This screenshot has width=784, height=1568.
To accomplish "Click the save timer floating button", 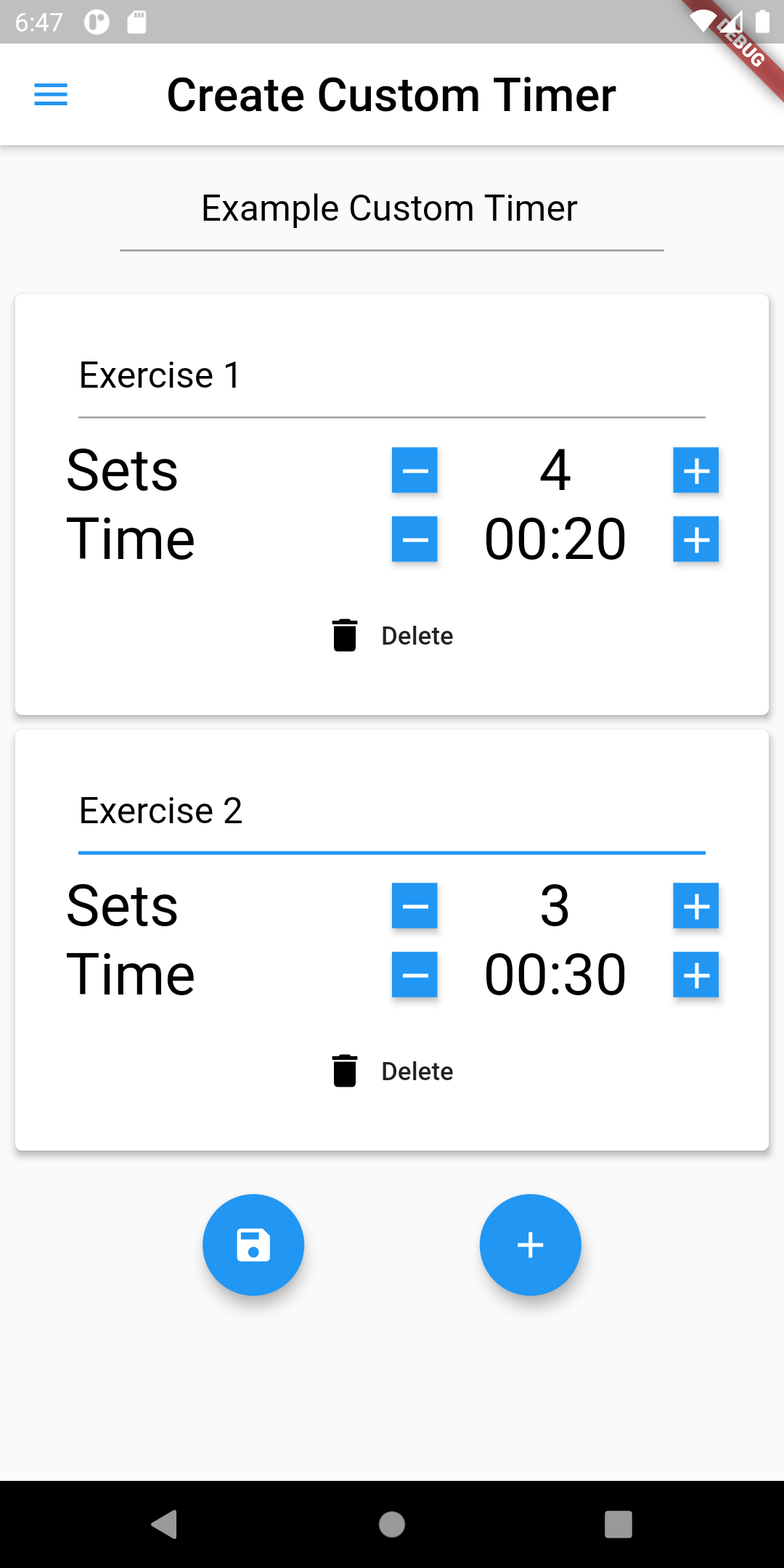I will point(253,1244).
